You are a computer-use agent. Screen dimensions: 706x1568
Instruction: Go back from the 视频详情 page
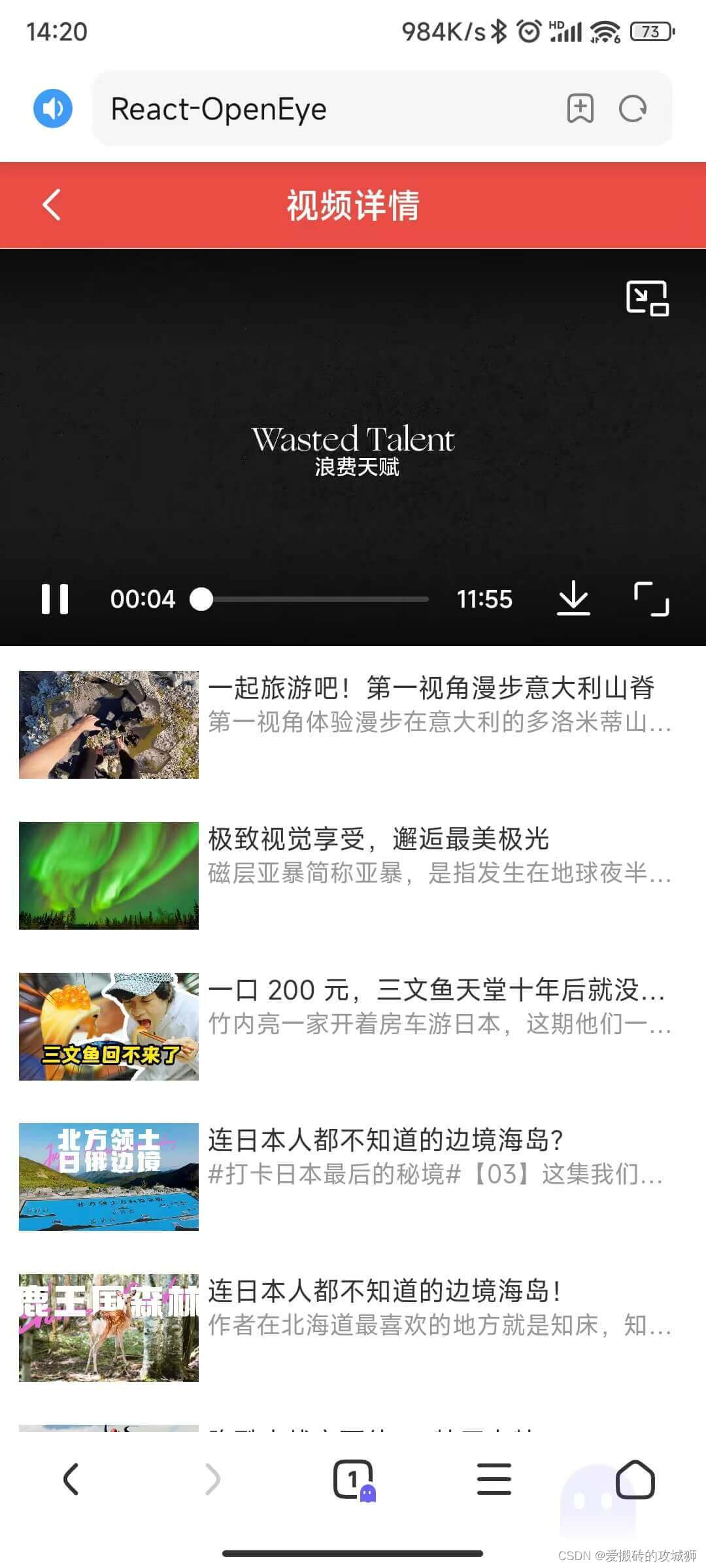pos(51,205)
